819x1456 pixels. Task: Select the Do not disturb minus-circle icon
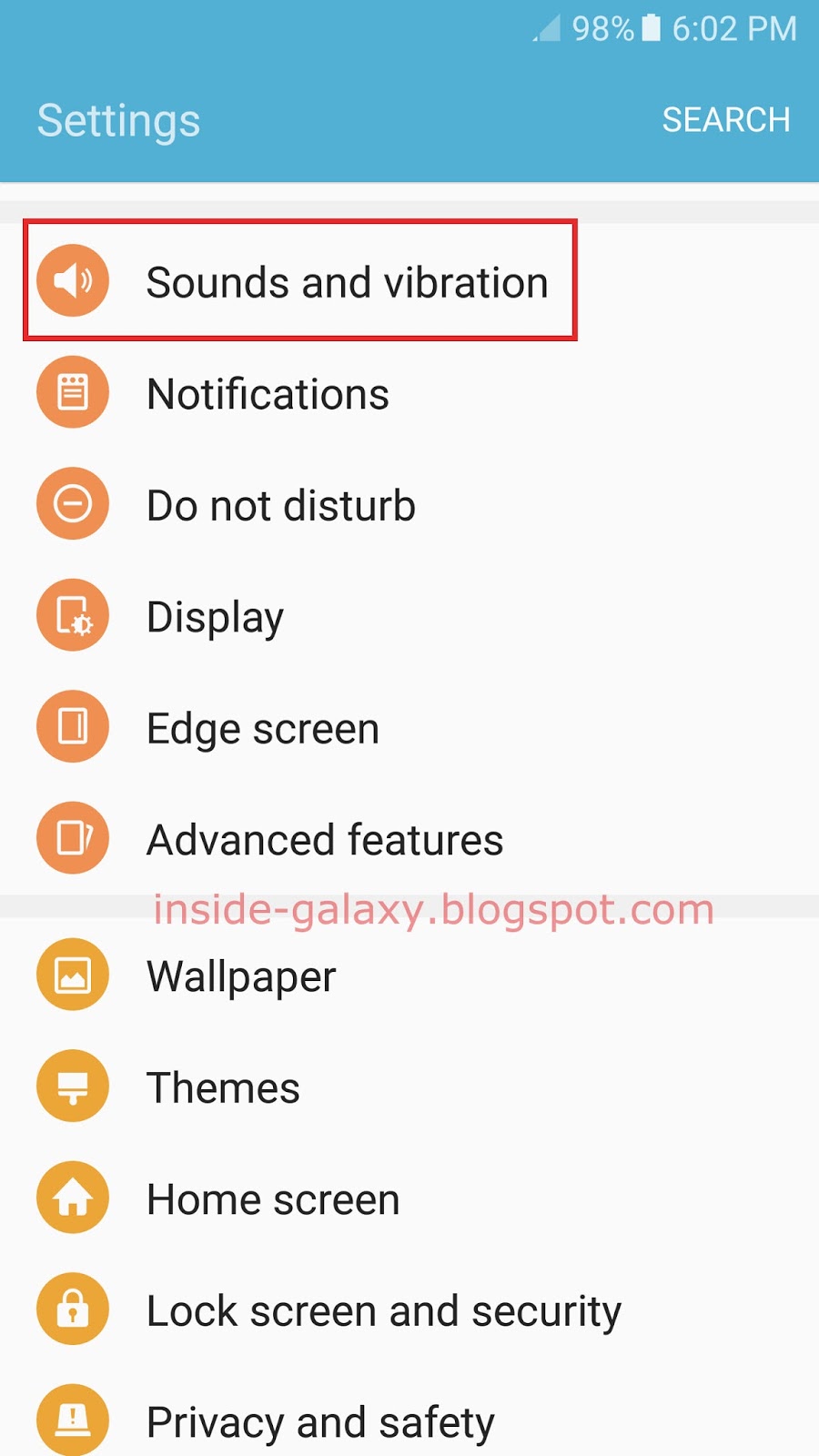pos(73,503)
